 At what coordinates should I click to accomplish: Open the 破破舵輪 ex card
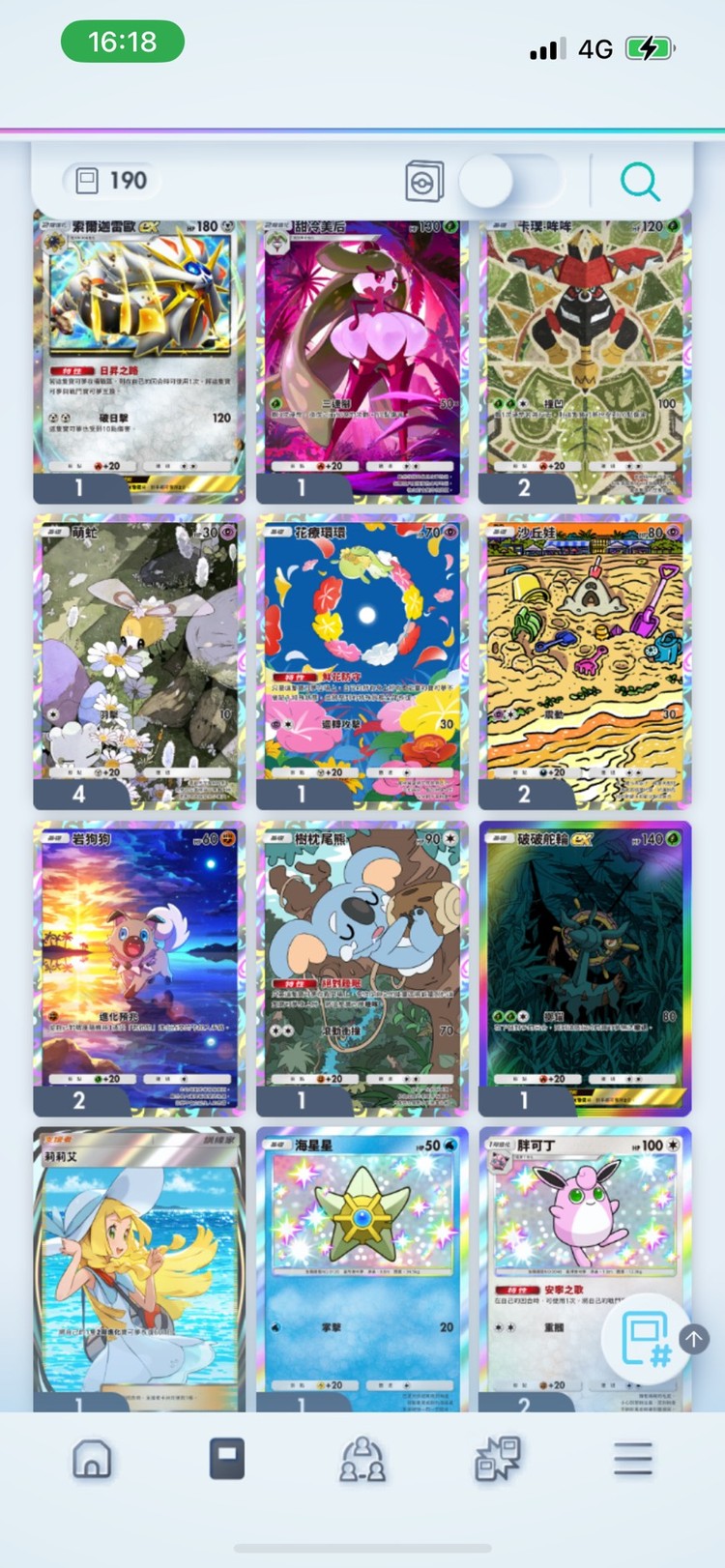585,962
